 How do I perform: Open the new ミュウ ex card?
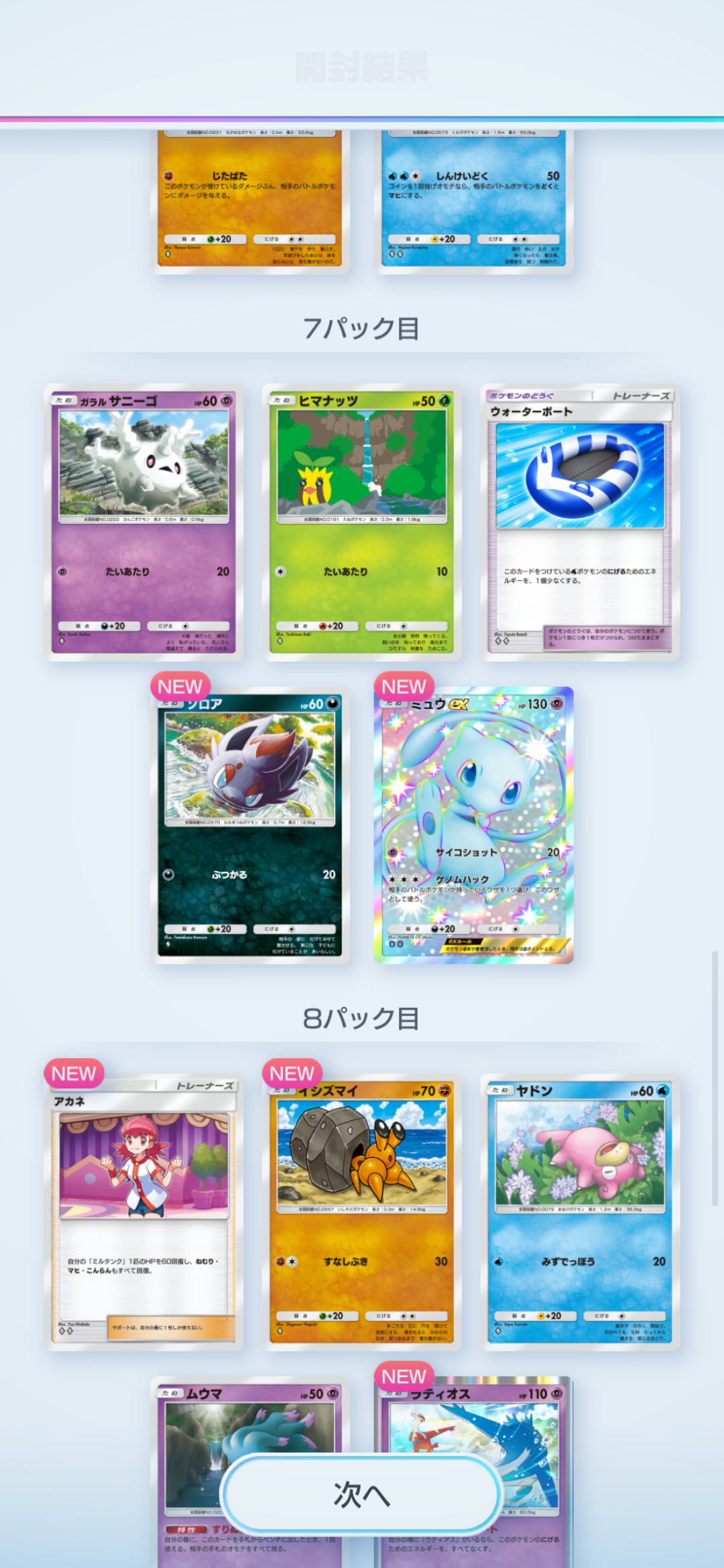tap(473, 826)
